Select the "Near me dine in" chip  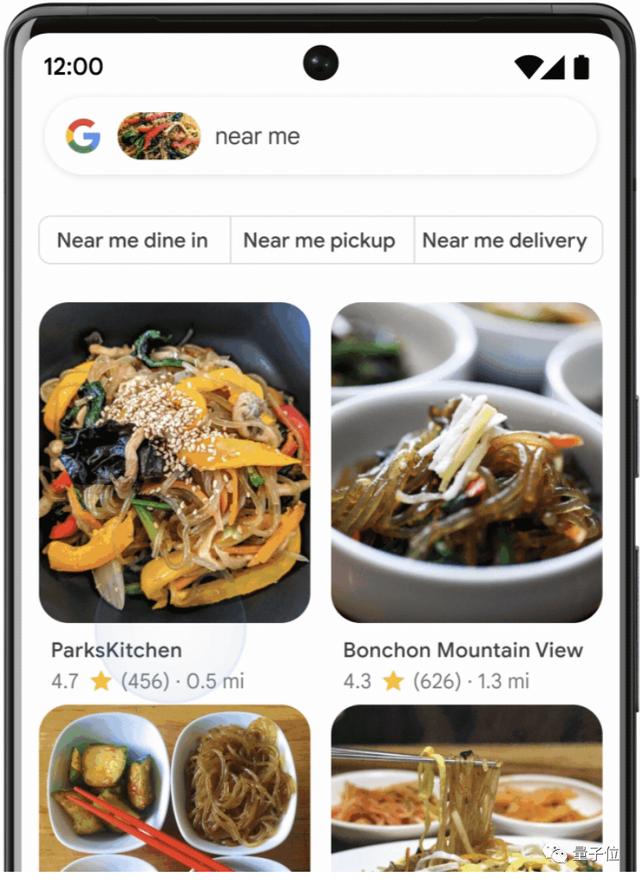pyautogui.click(x=133, y=241)
